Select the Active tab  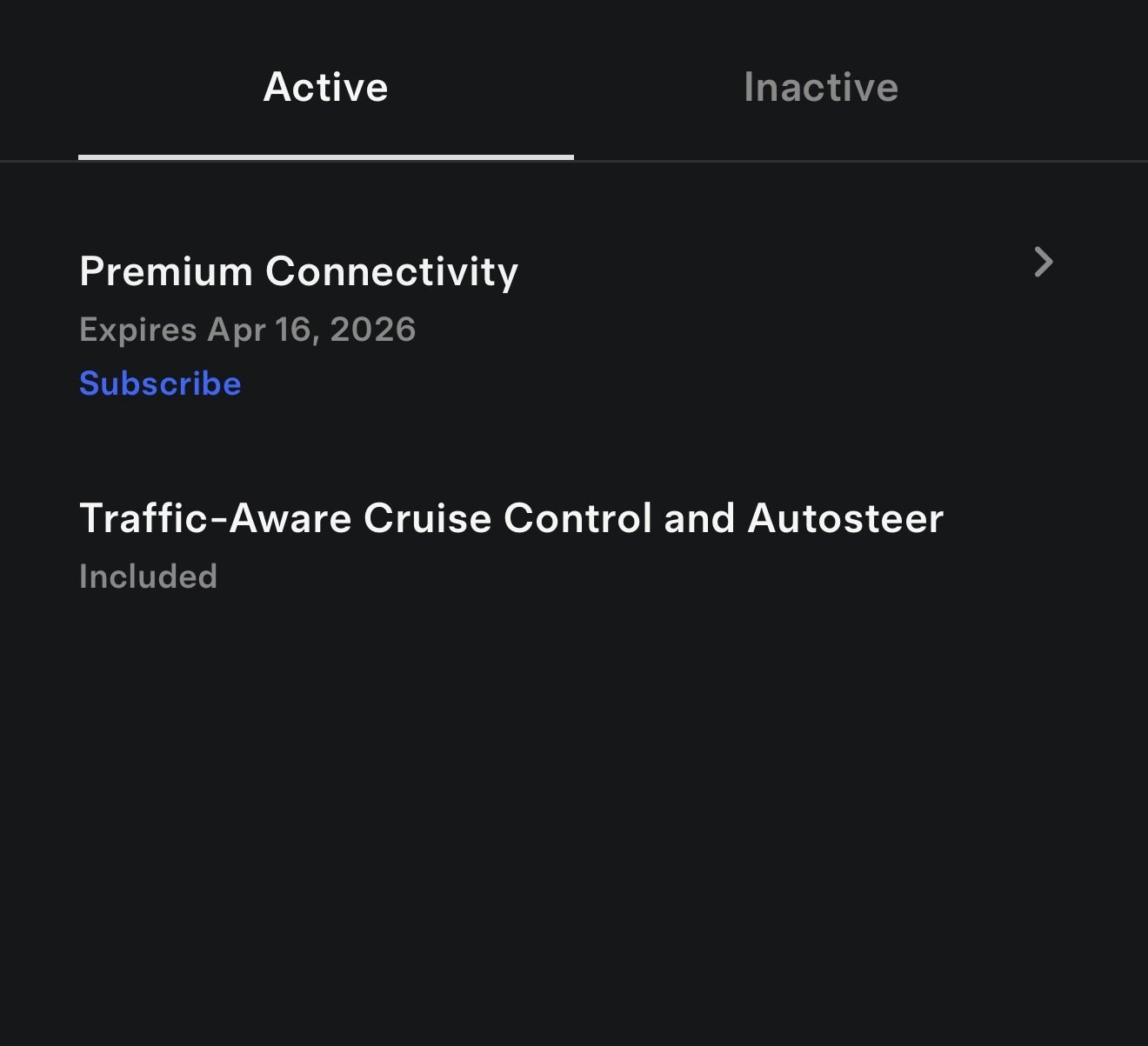[x=325, y=87]
